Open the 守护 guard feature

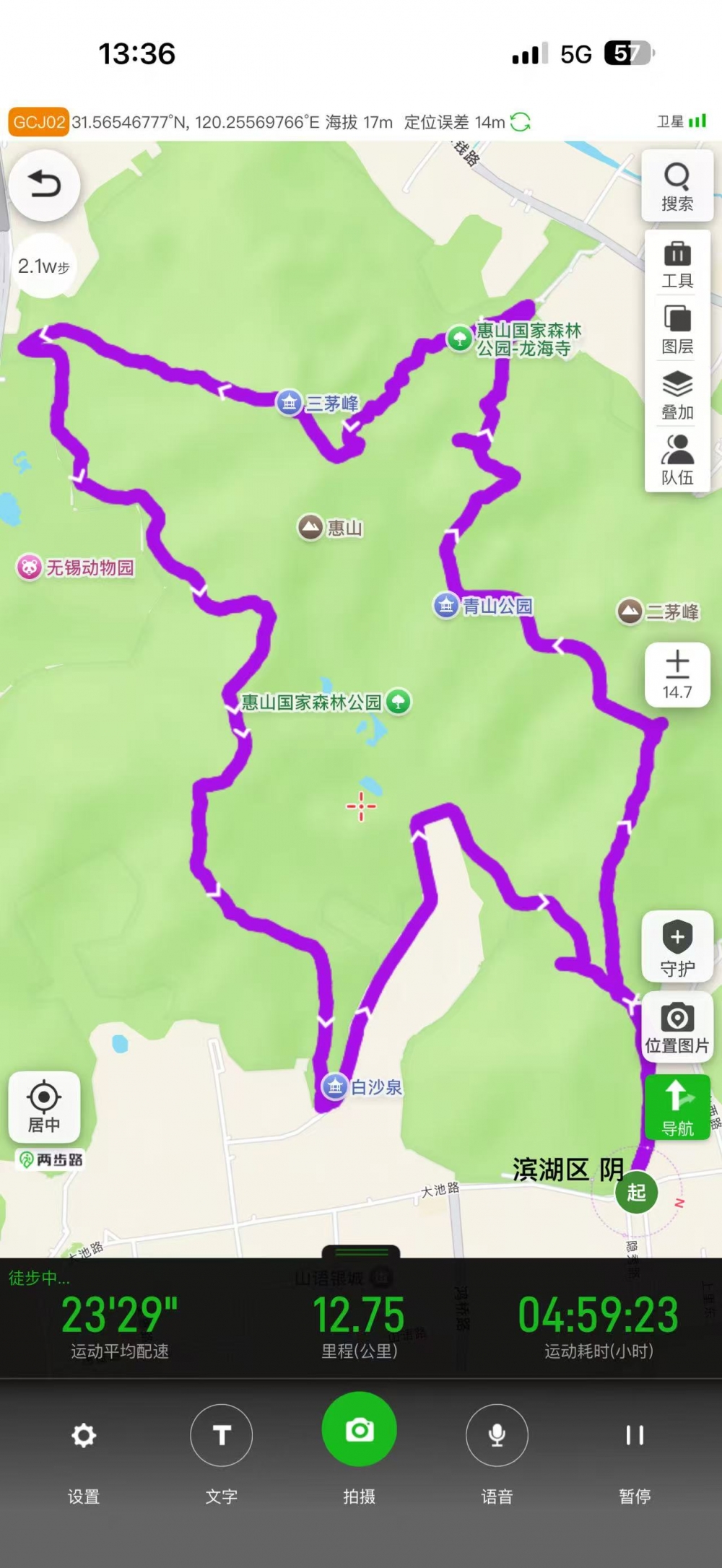pyautogui.click(x=677, y=948)
